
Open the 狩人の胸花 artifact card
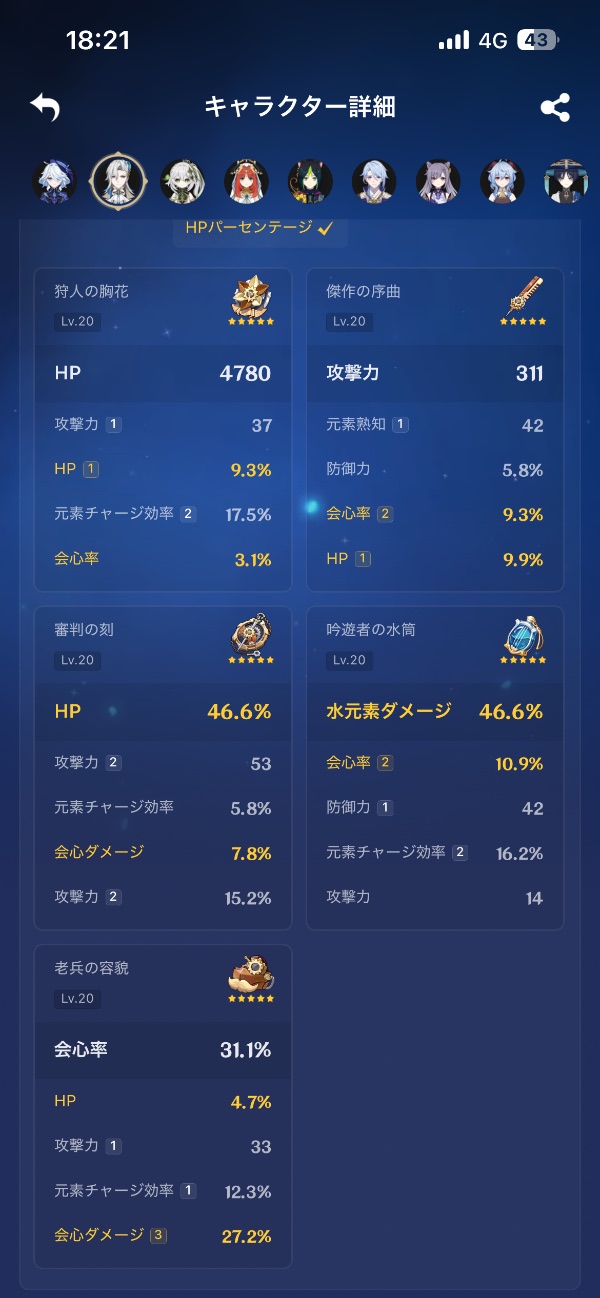click(x=163, y=430)
